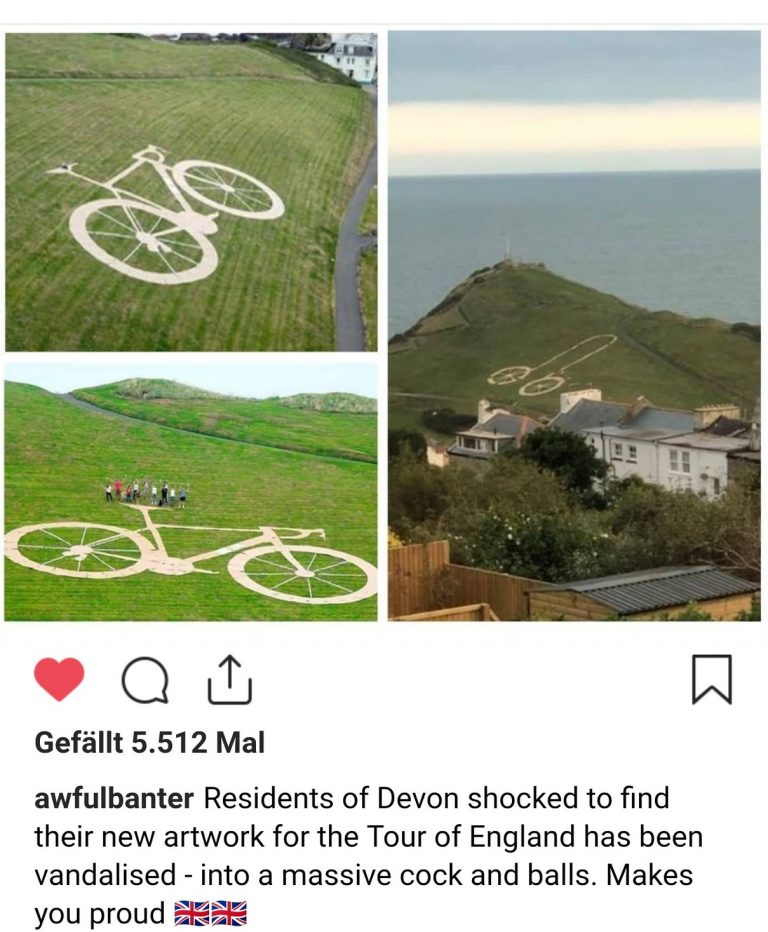The height and width of the screenshot is (932, 768).
Task: View who liked via Gefällt 5.512 Mal
Action: coord(150,743)
